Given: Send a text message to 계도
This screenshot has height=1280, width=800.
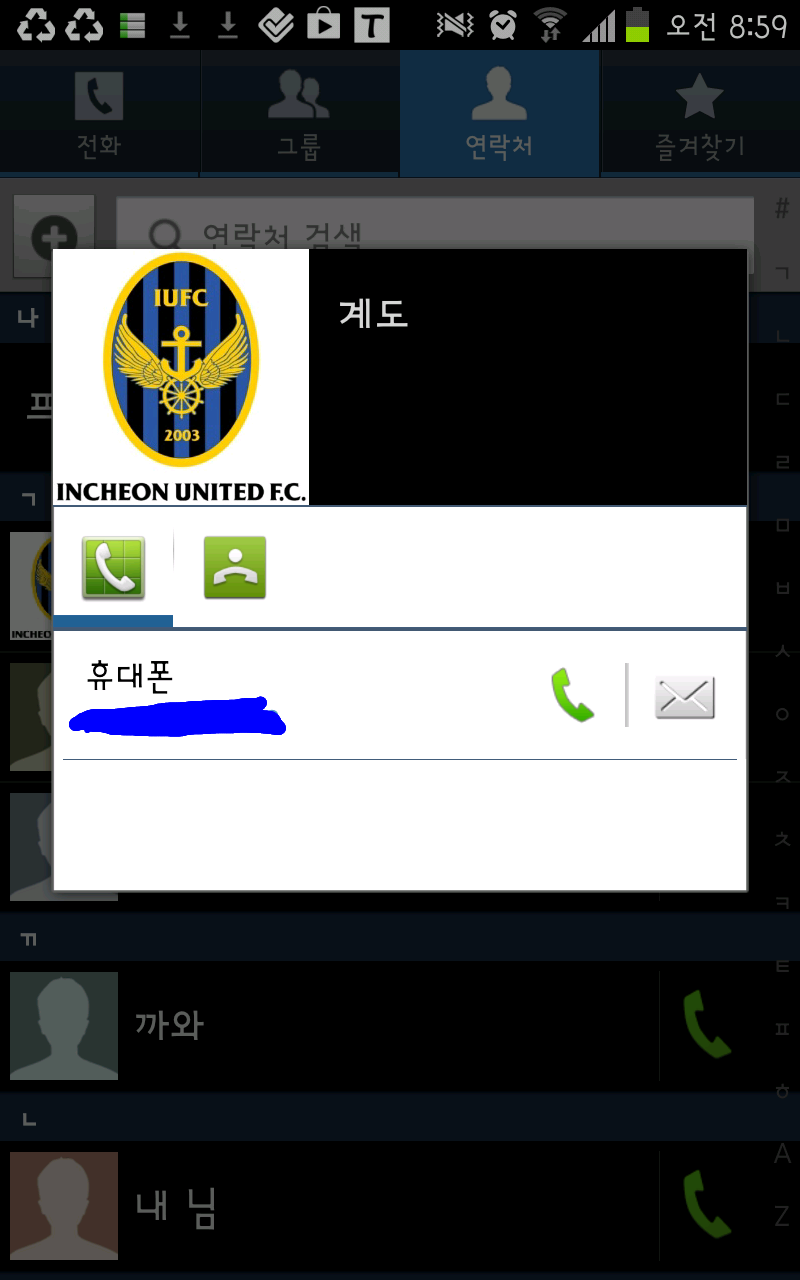Looking at the screenshot, I should 685,697.
